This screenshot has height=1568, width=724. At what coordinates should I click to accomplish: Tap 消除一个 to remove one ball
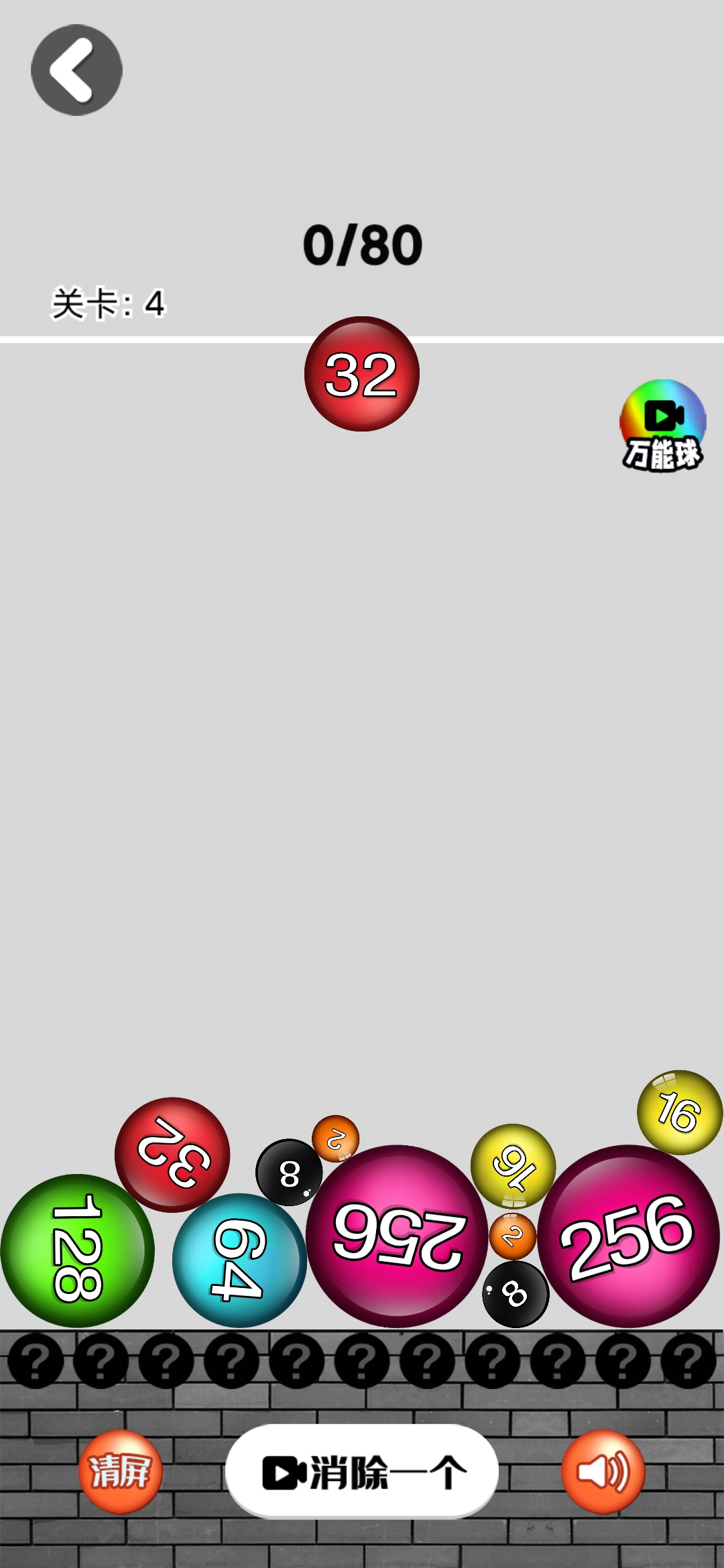(x=362, y=1472)
